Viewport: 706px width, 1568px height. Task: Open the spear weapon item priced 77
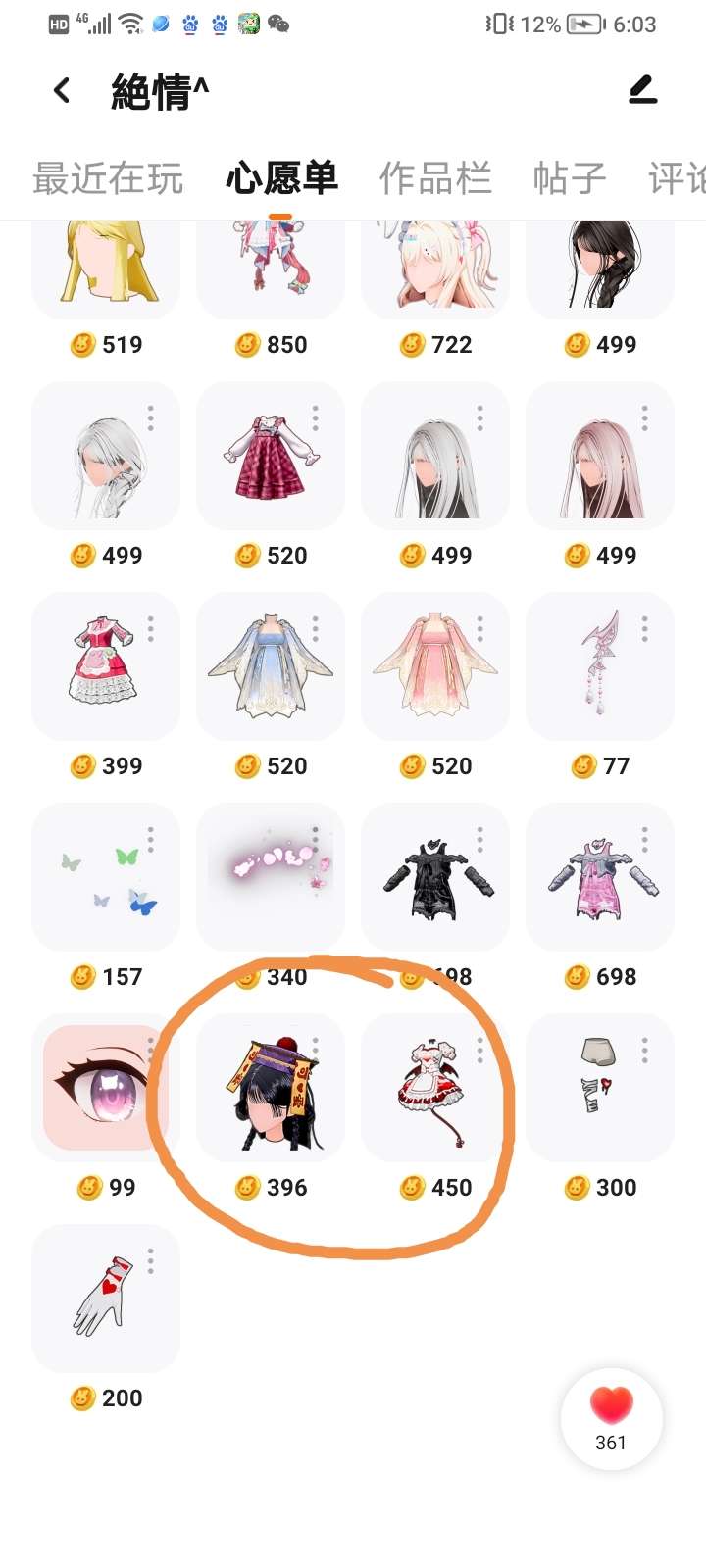[x=599, y=666]
